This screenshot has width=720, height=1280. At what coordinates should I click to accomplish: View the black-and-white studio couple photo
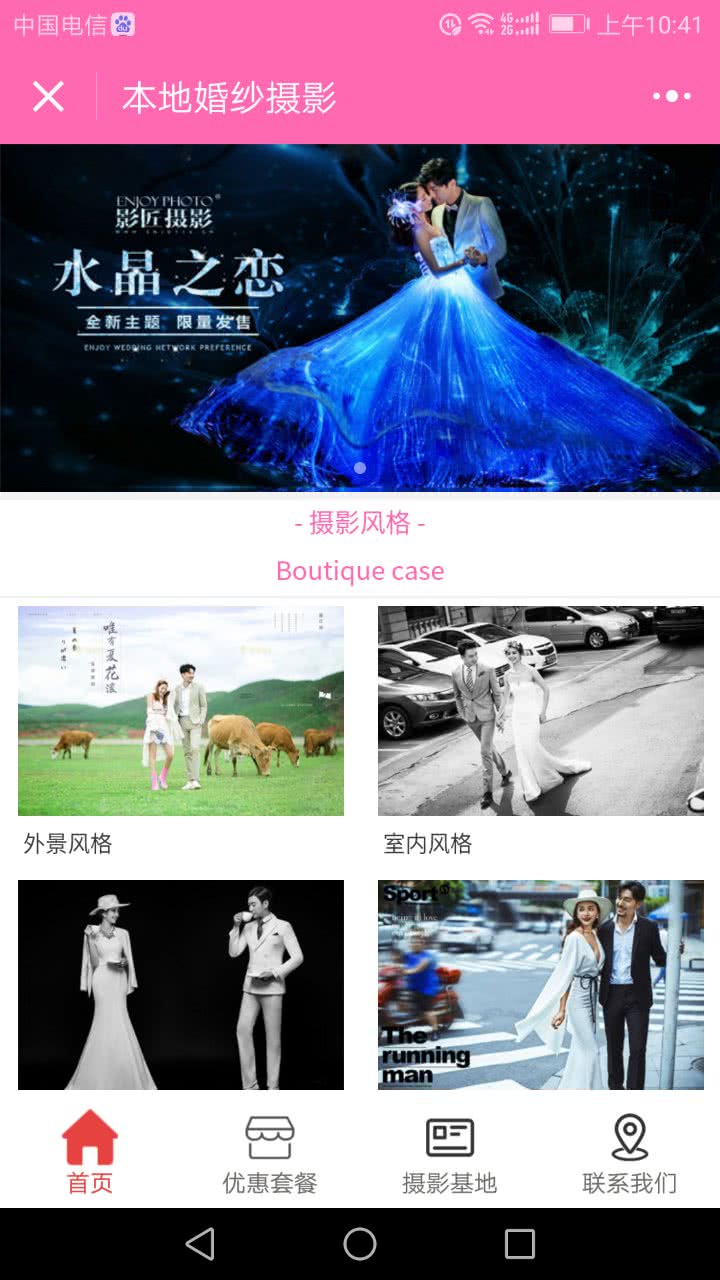coord(181,985)
